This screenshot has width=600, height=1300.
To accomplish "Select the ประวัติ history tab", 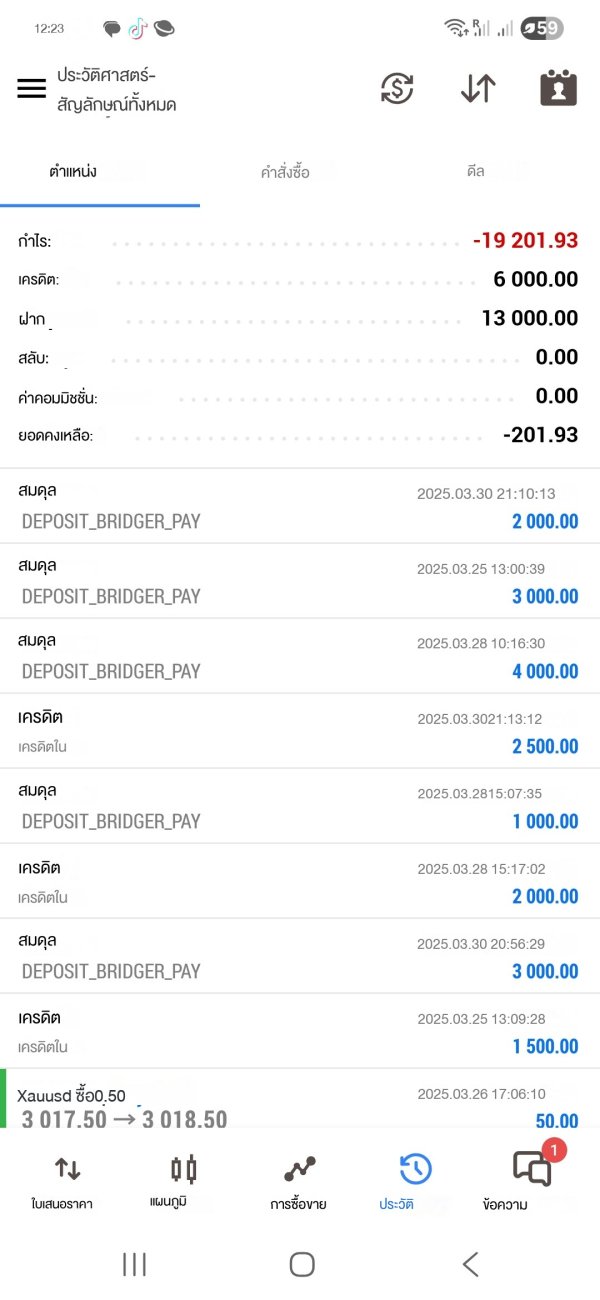I will click(x=413, y=1180).
